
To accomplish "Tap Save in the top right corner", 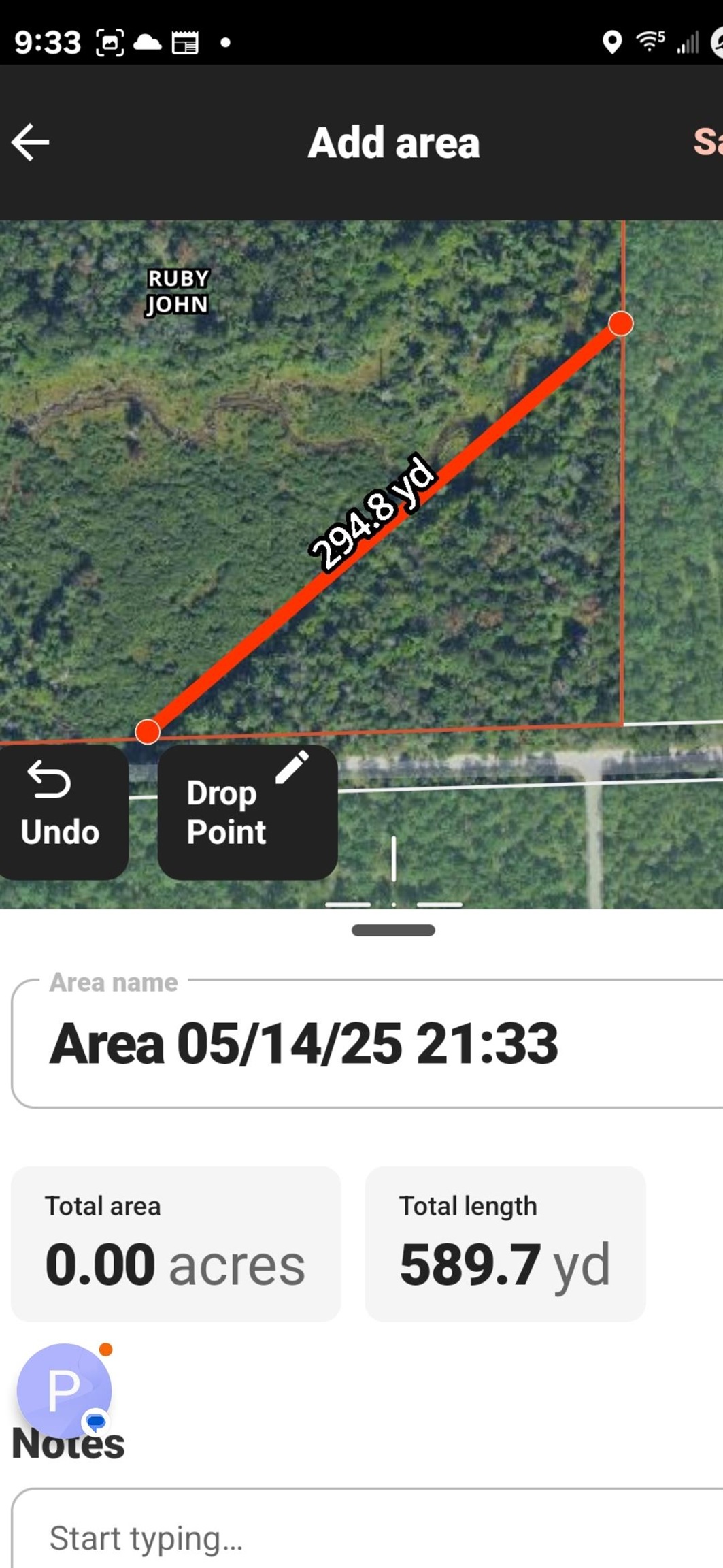I will 707,143.
